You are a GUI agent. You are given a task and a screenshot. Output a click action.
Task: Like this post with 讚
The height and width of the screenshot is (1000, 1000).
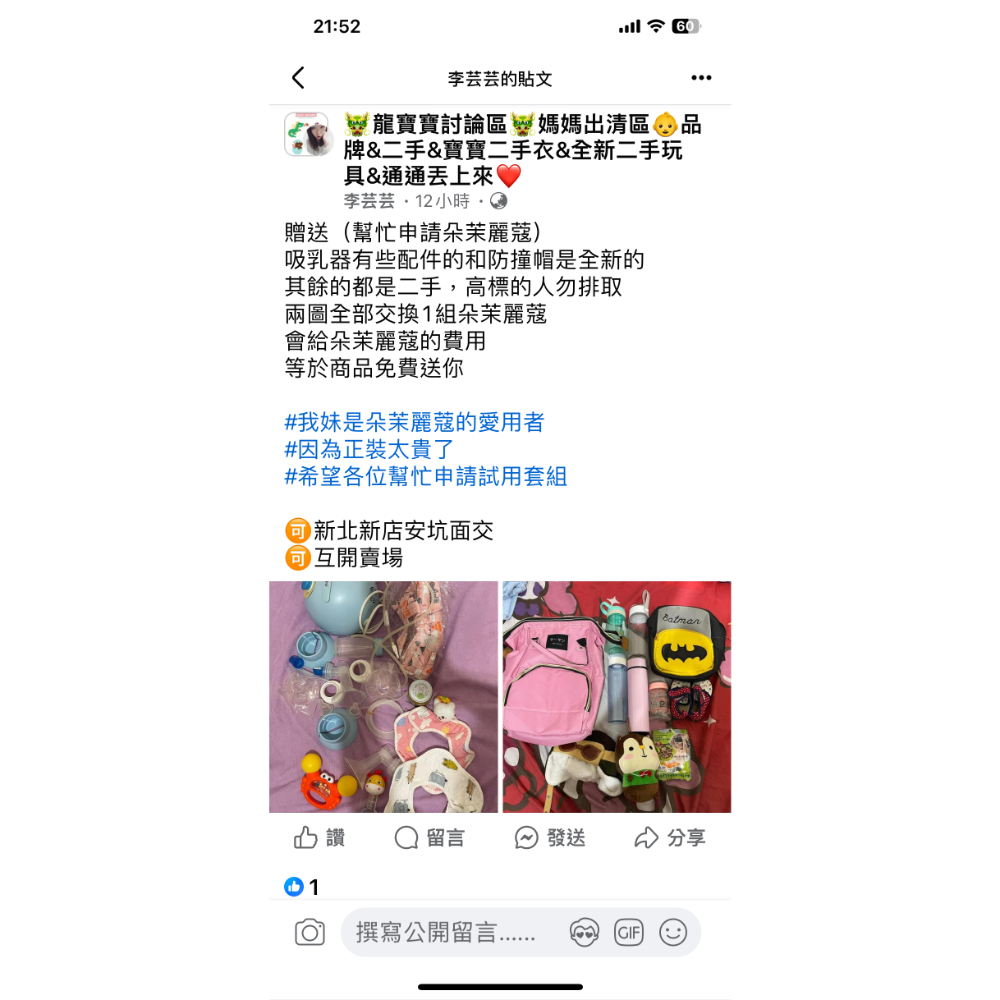(x=319, y=838)
